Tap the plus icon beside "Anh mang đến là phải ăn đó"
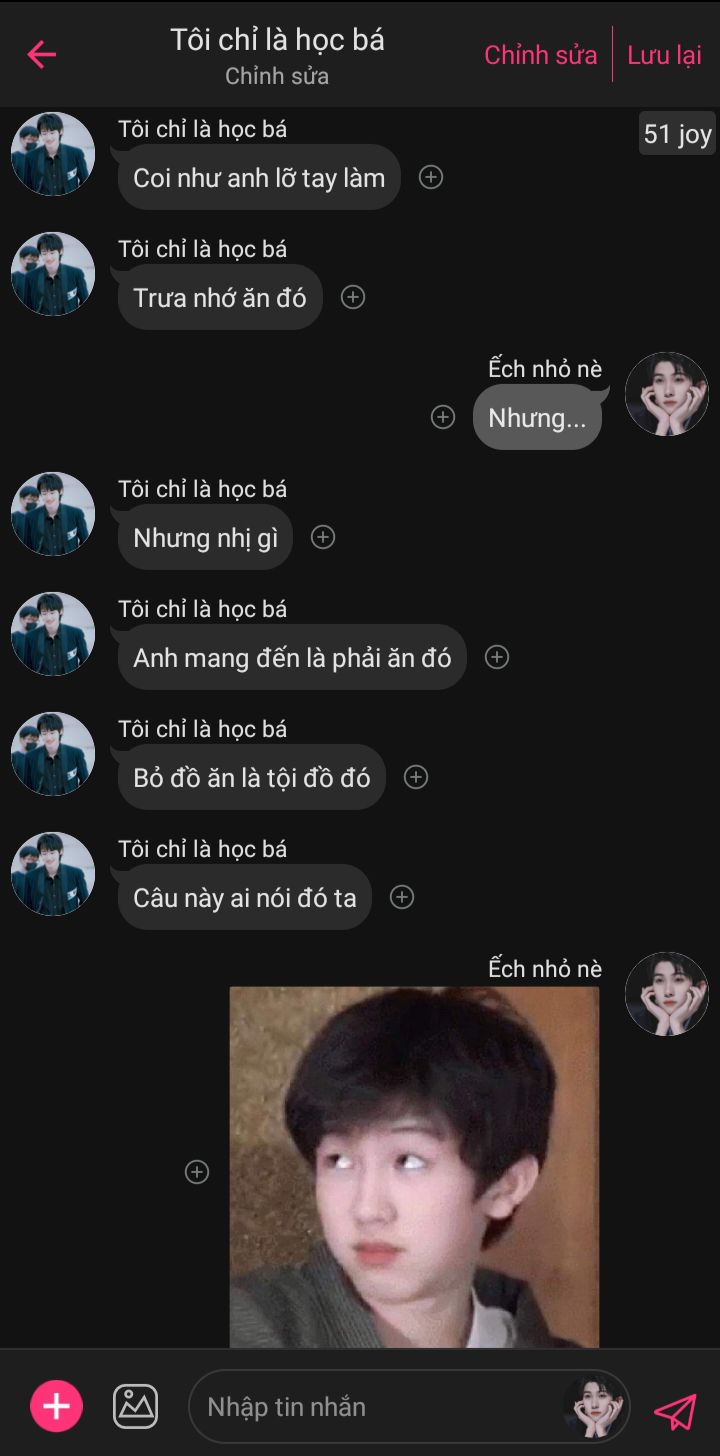This screenshot has width=720, height=1456. coord(497,657)
